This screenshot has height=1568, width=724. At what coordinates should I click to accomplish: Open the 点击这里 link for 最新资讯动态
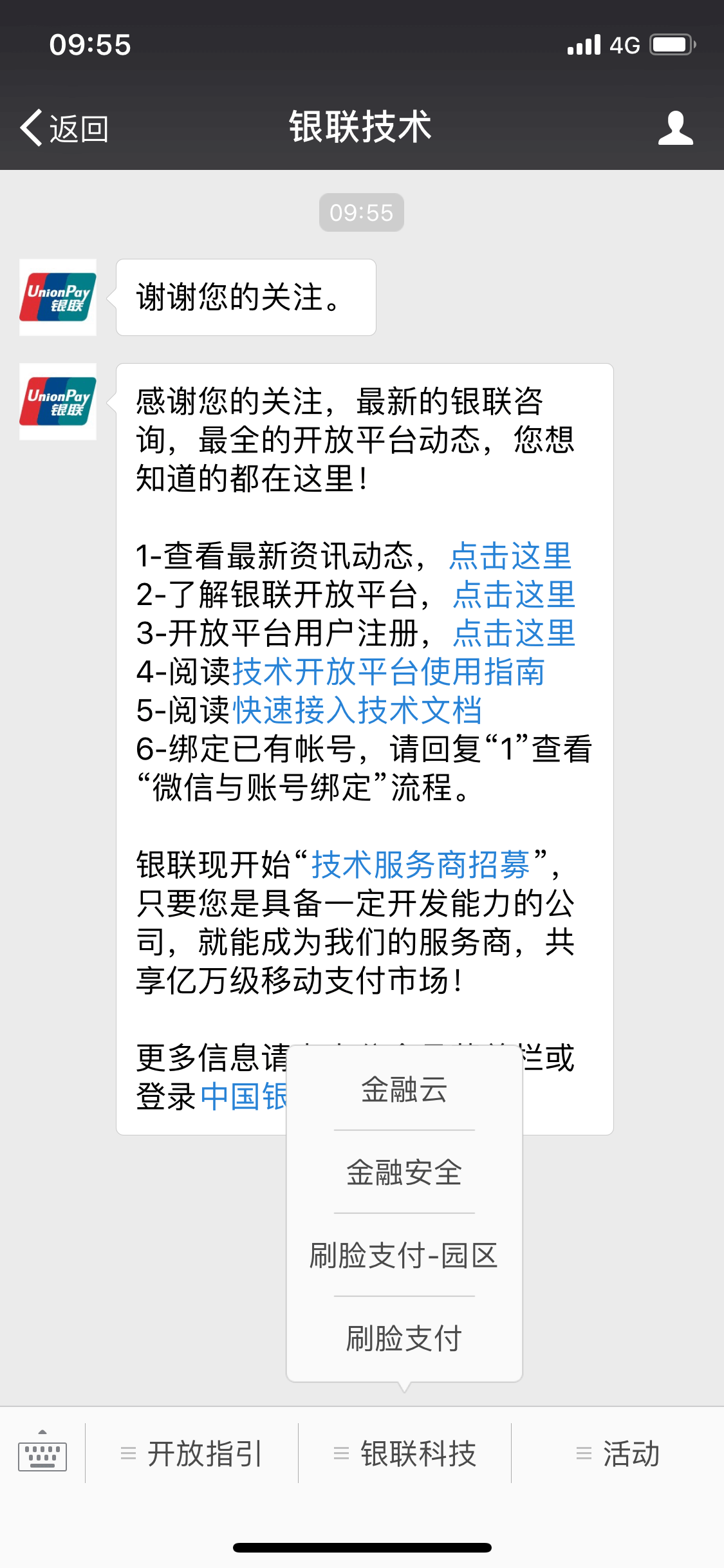coord(510,556)
